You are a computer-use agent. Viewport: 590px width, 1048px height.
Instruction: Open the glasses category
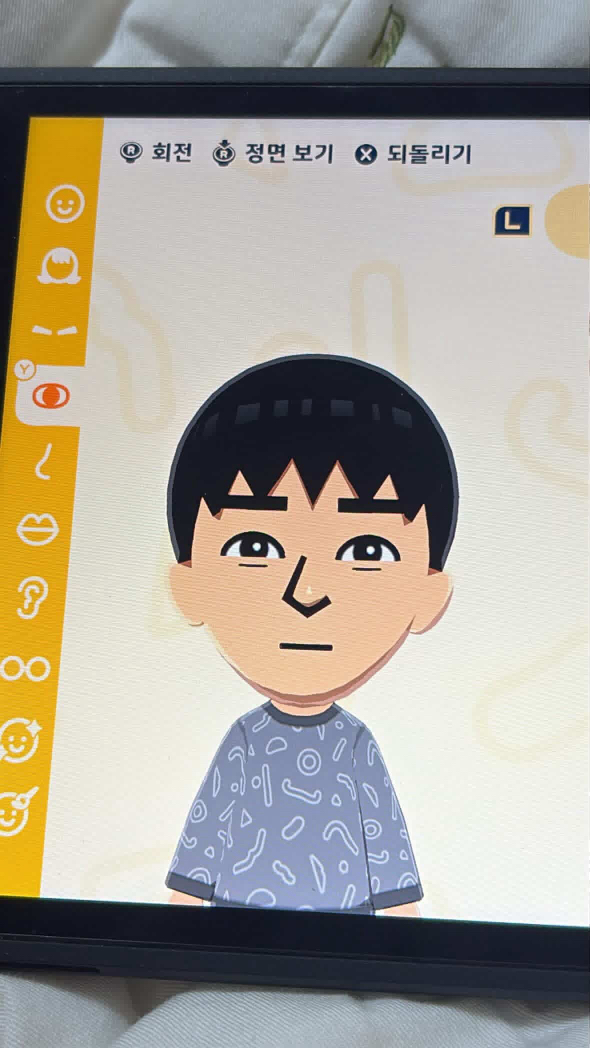[25, 668]
